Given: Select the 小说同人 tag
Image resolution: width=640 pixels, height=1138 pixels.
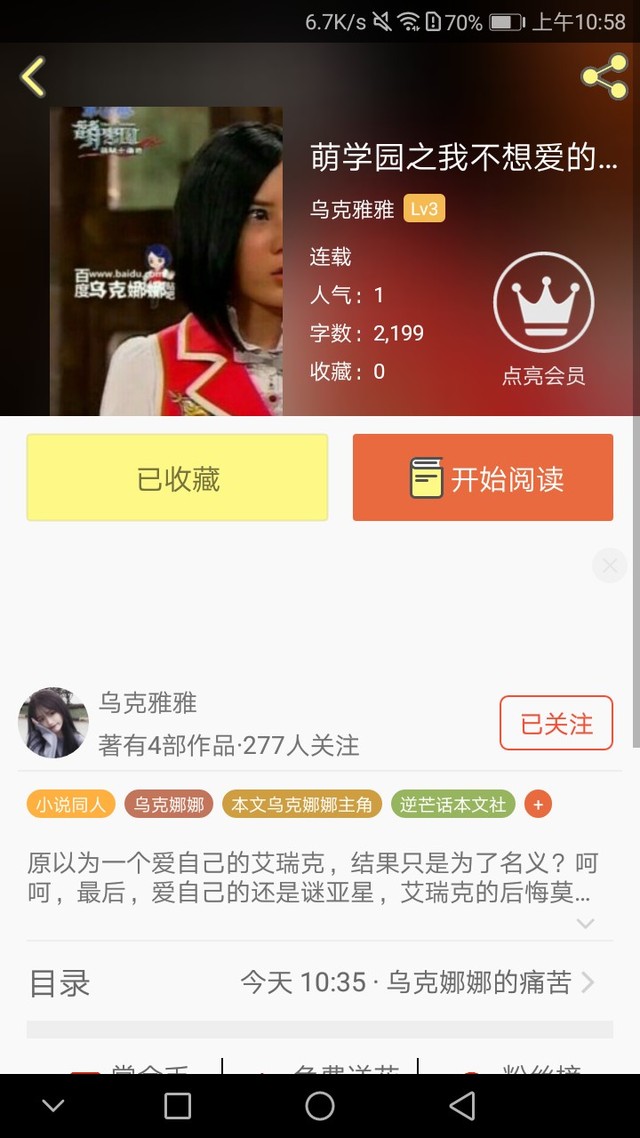Looking at the screenshot, I should (x=71, y=804).
